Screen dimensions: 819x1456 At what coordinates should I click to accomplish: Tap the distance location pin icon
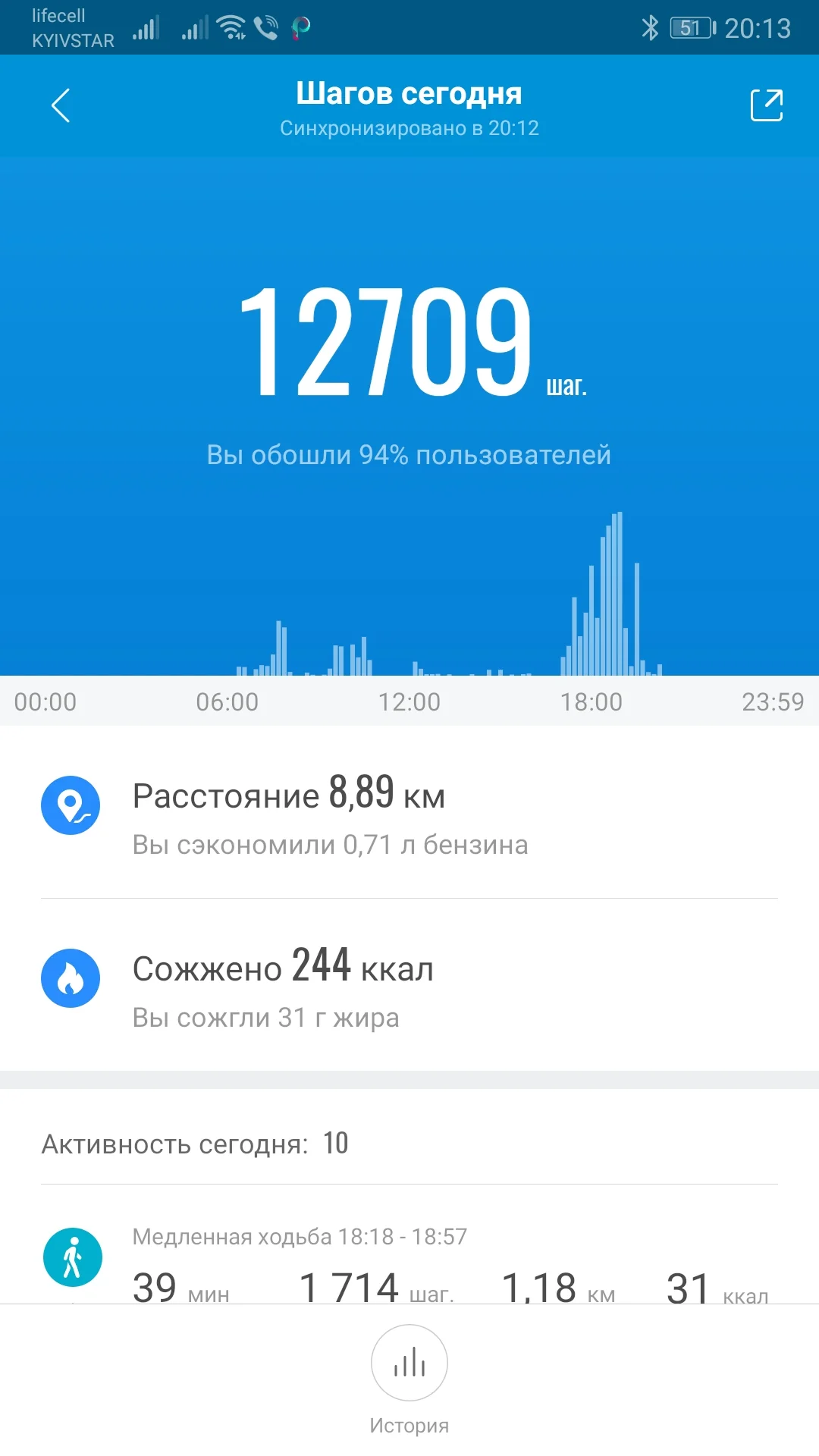pyautogui.click(x=71, y=806)
